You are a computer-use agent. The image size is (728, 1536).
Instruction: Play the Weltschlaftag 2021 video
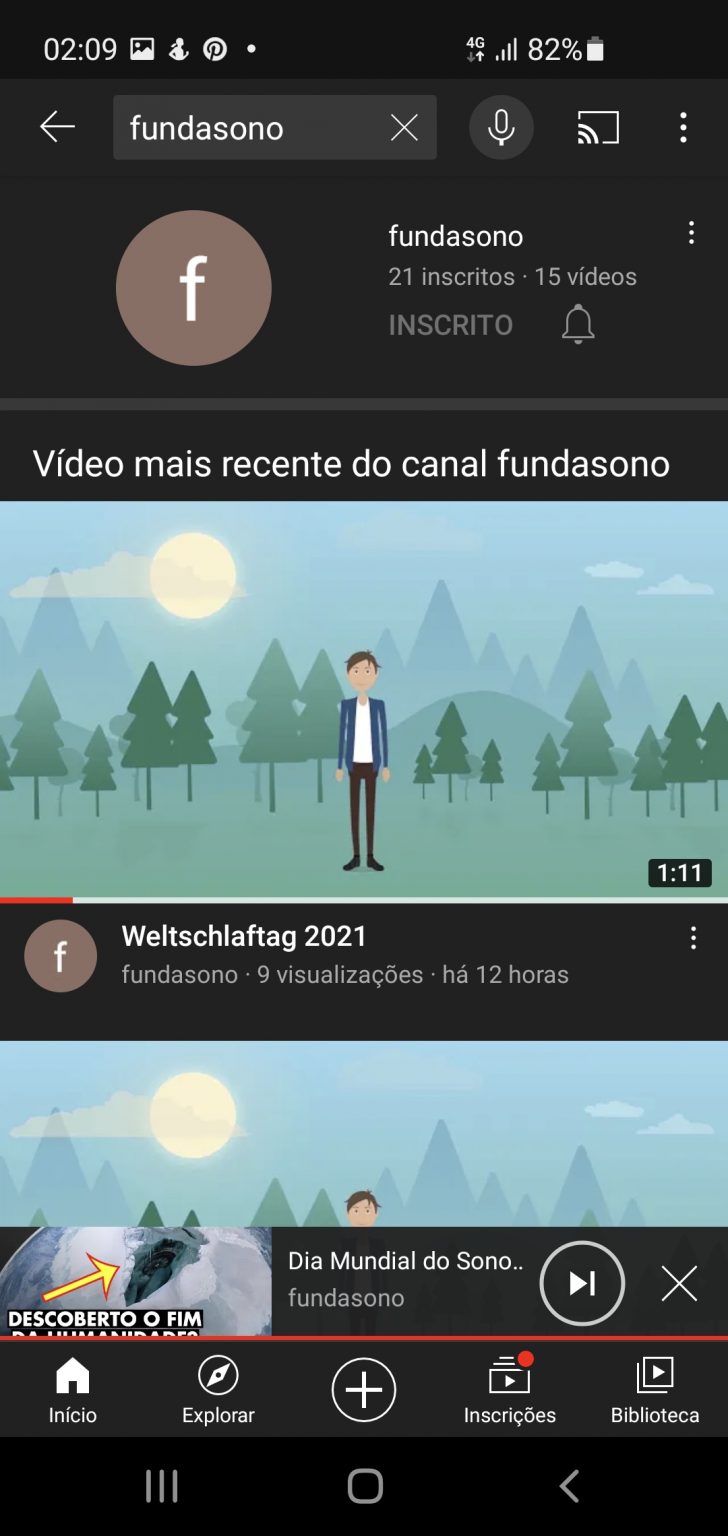tap(364, 700)
